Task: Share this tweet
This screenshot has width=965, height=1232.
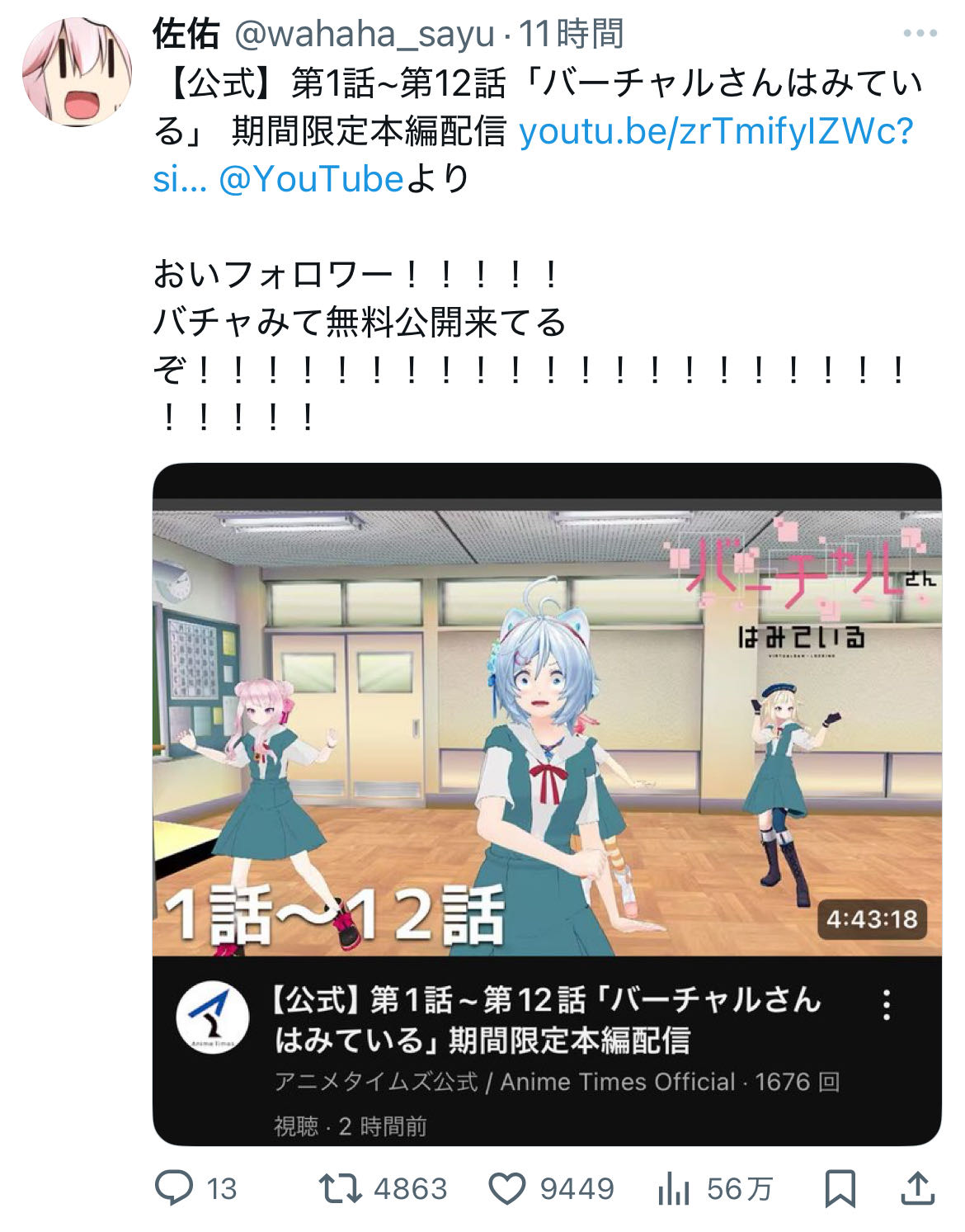Action: point(916,1188)
